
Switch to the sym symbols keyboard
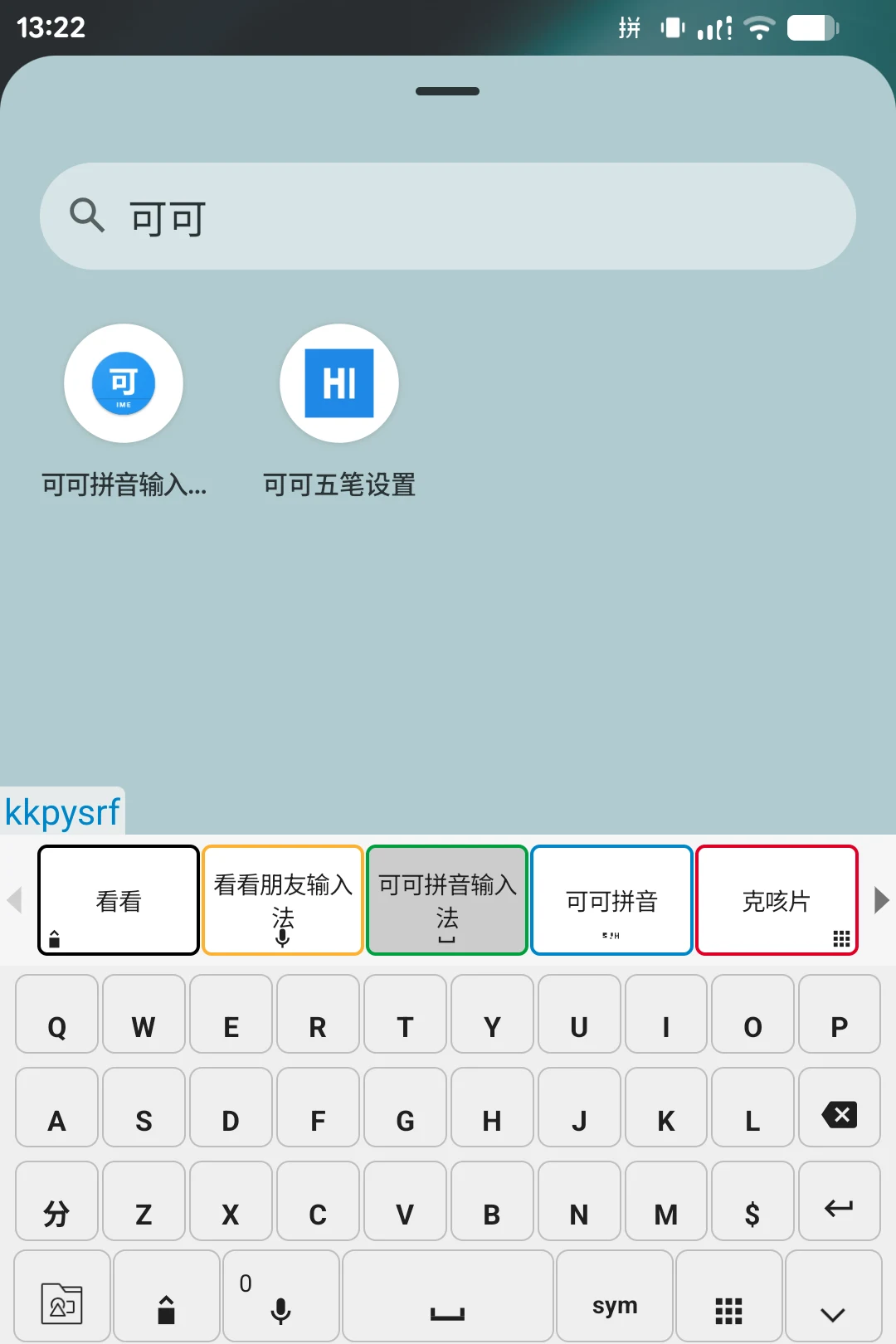[x=615, y=1296]
